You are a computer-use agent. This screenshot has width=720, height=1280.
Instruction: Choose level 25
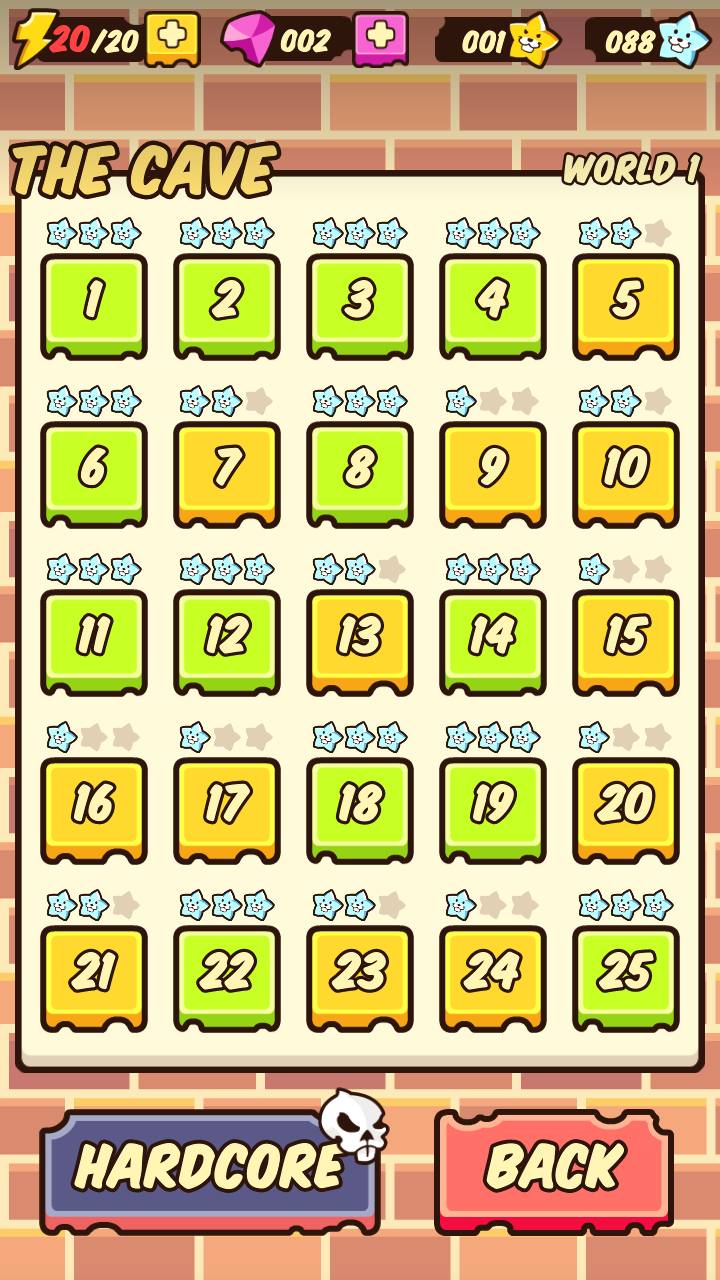[626, 976]
